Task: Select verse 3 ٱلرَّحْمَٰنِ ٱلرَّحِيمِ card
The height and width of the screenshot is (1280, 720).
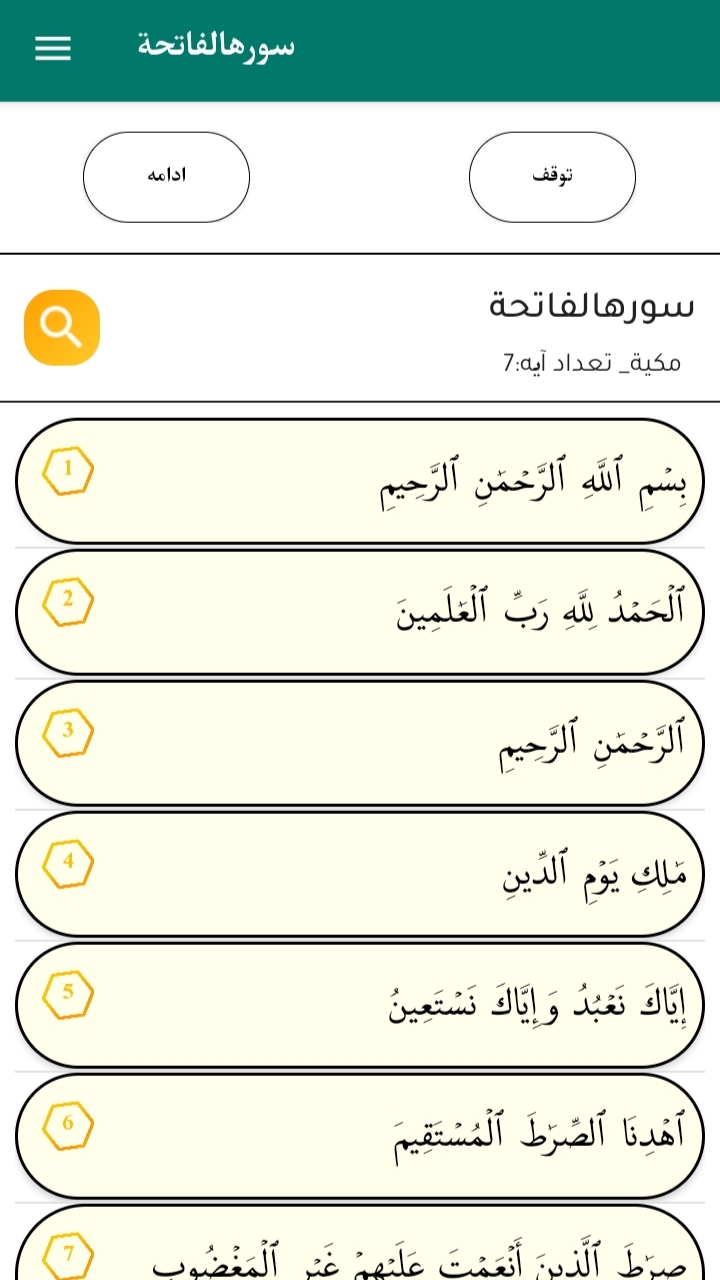Action: pyautogui.click(x=360, y=743)
